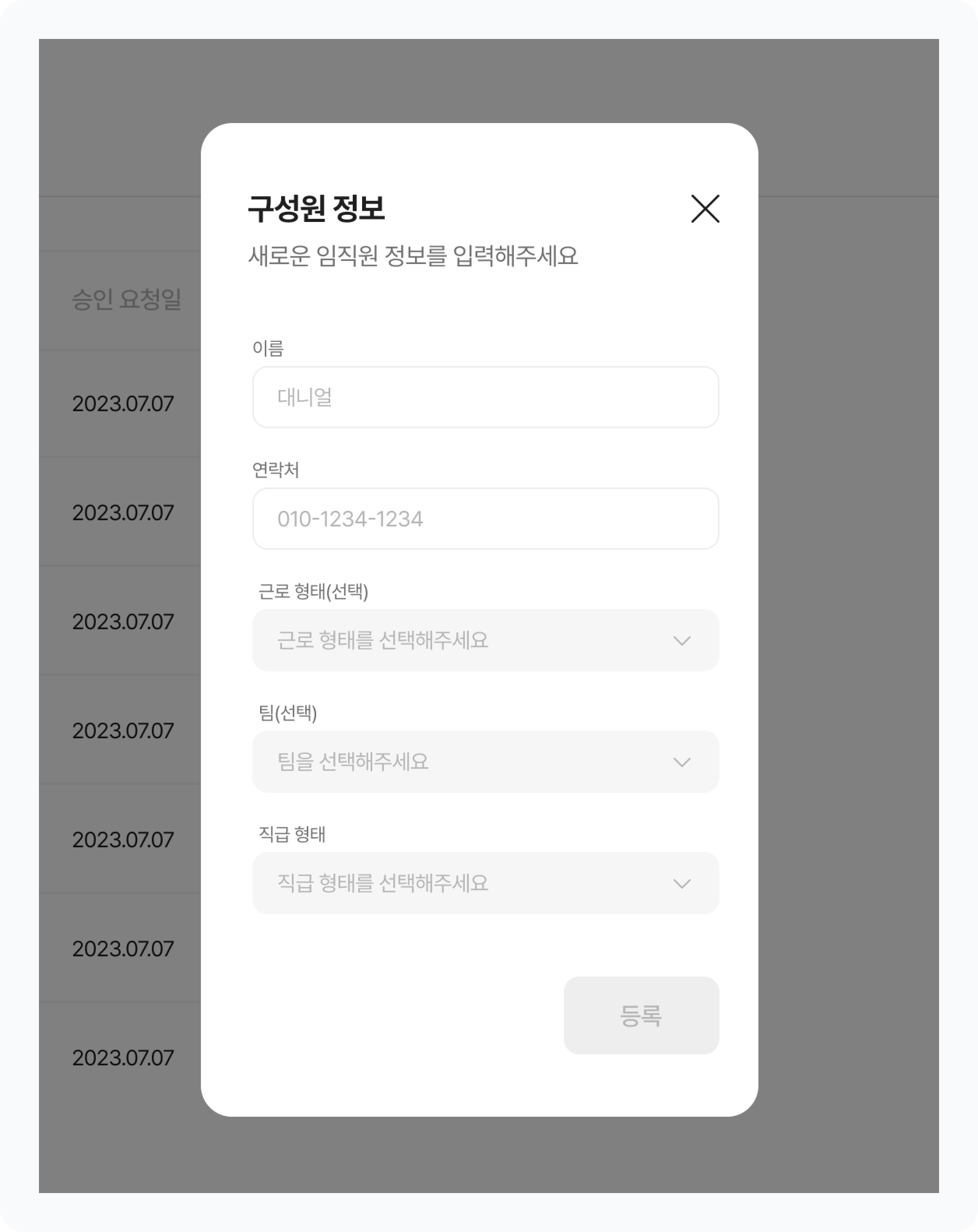Screen dimensions: 978x1232
Task: Tap the 이름 name input field
Action: [x=485, y=397]
